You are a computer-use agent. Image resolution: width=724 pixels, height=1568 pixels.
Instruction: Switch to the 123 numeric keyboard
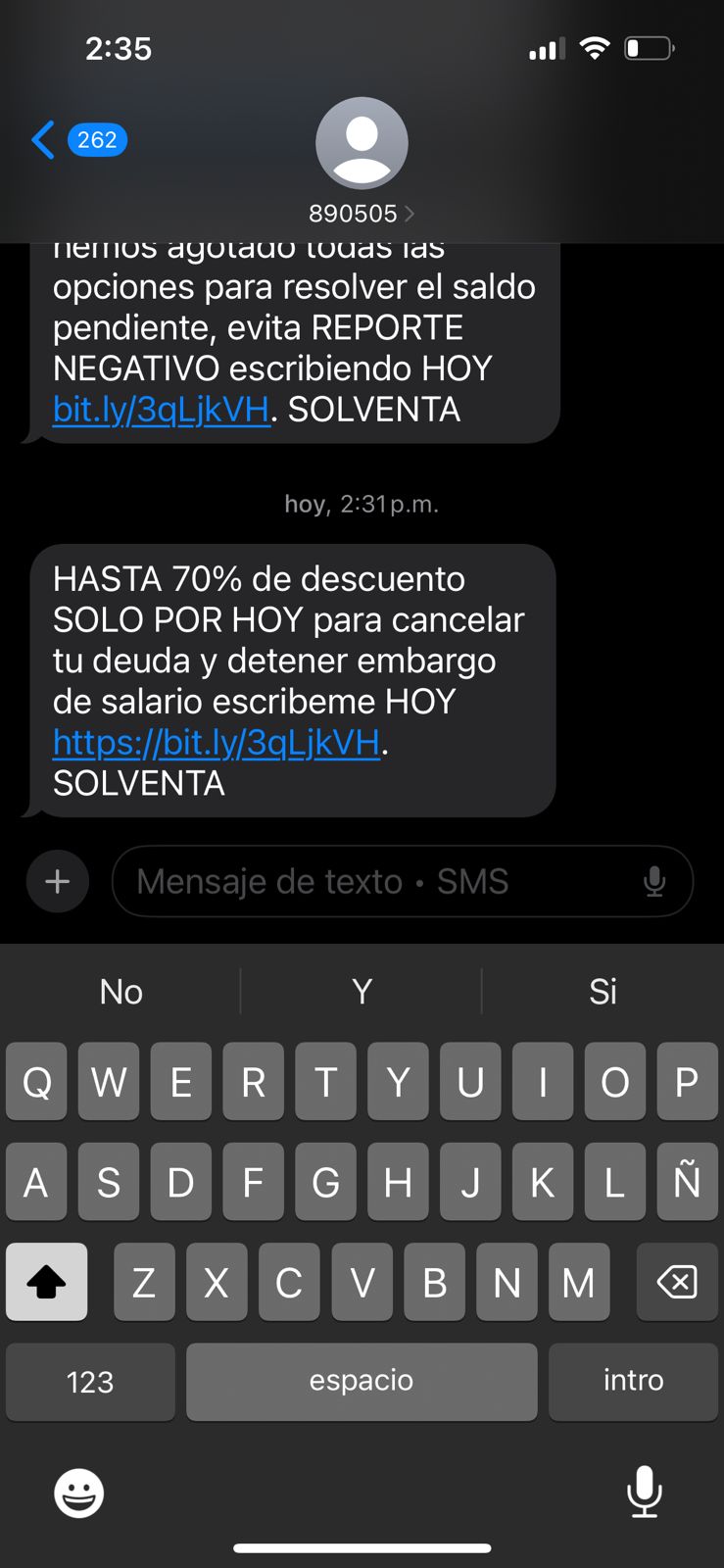click(90, 1382)
